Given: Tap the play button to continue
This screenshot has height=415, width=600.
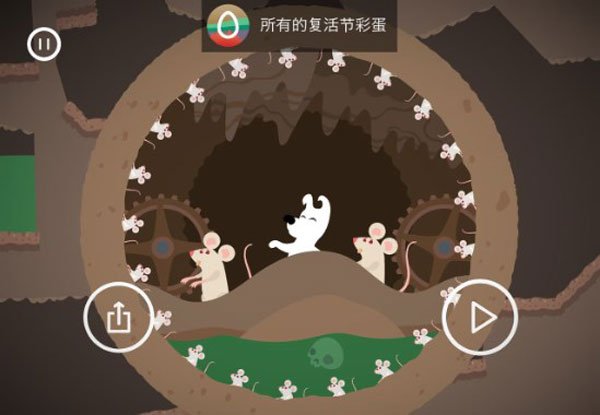Looking at the screenshot, I should 480,318.
